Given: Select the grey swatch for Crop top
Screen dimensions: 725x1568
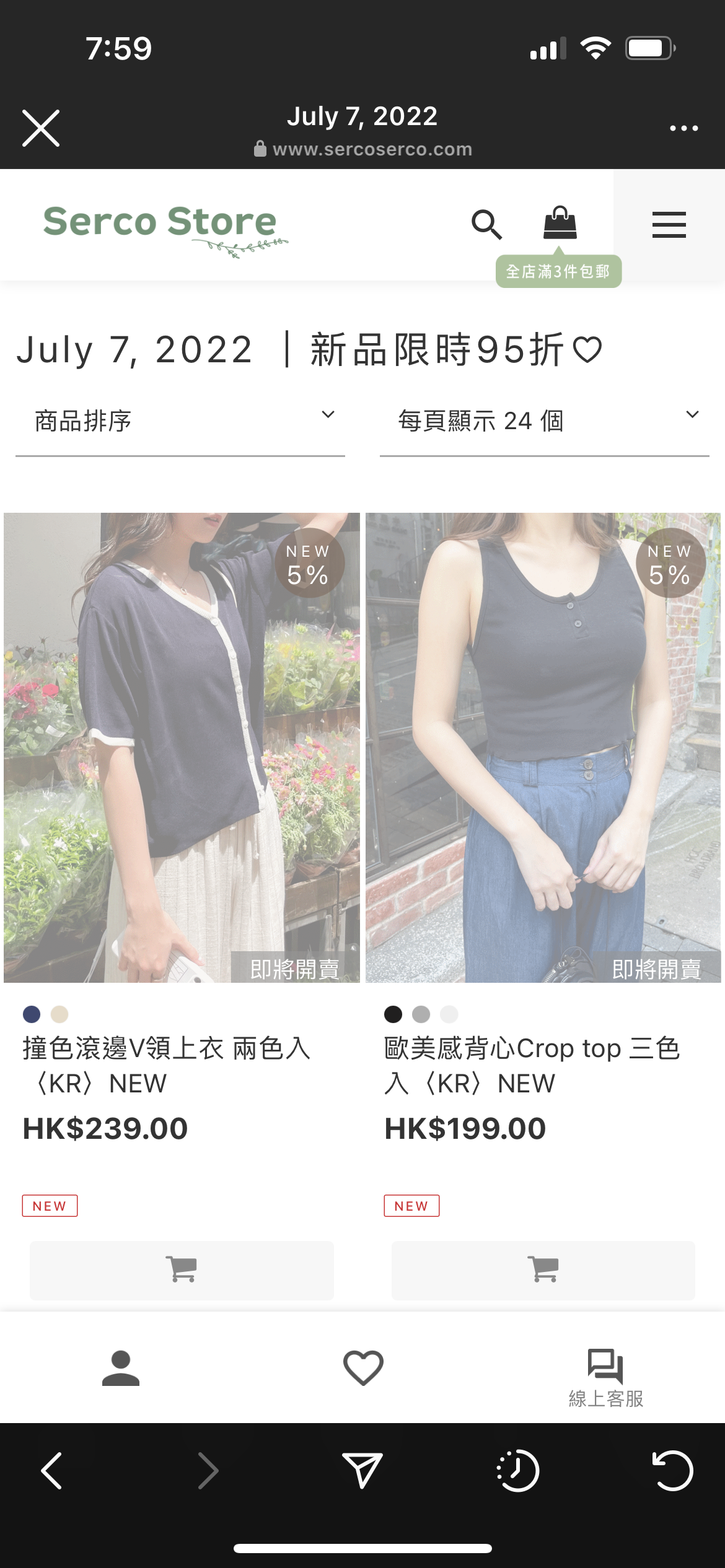Looking at the screenshot, I should tap(421, 1014).
